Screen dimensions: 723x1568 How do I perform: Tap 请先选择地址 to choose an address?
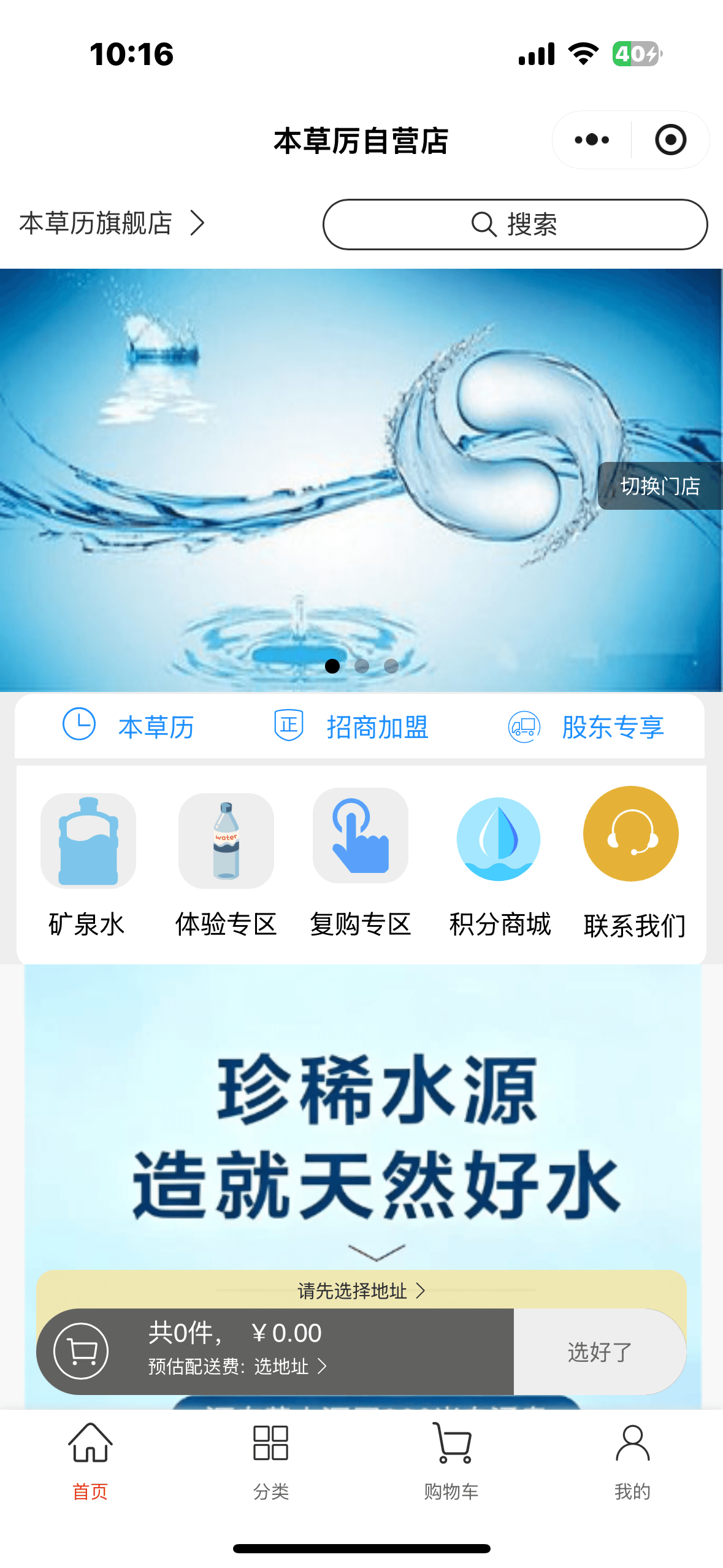(x=361, y=1291)
